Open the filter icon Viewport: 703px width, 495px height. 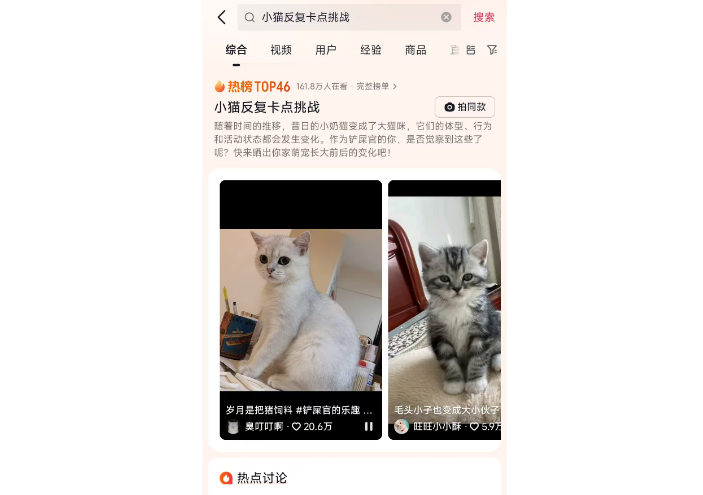pos(491,50)
